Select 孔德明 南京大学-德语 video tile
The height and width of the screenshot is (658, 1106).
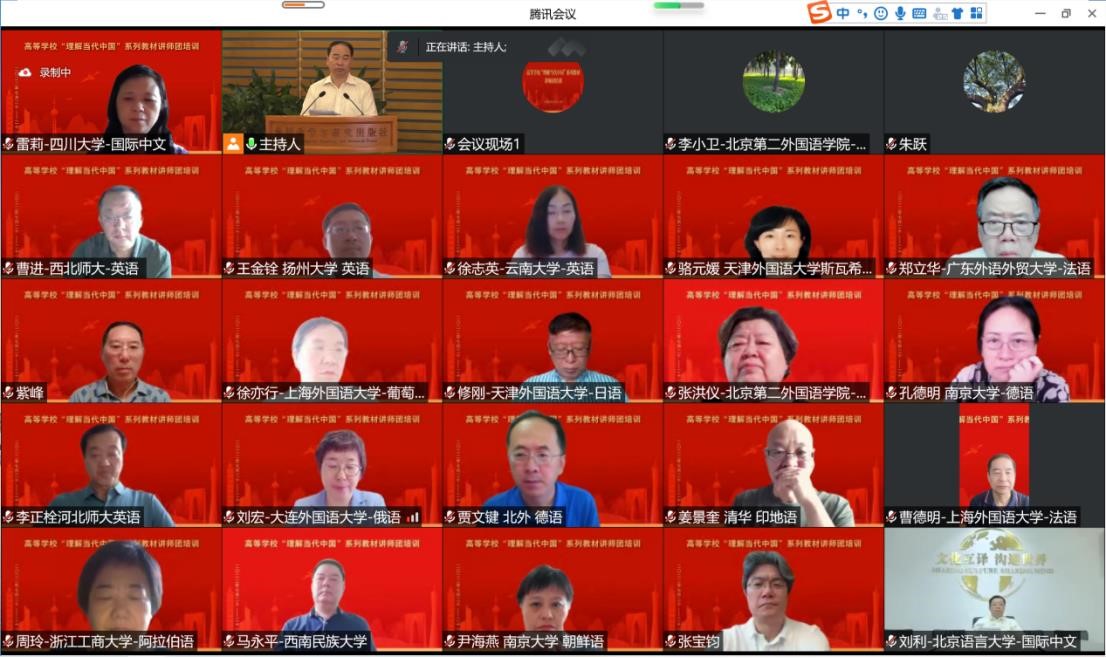993,342
